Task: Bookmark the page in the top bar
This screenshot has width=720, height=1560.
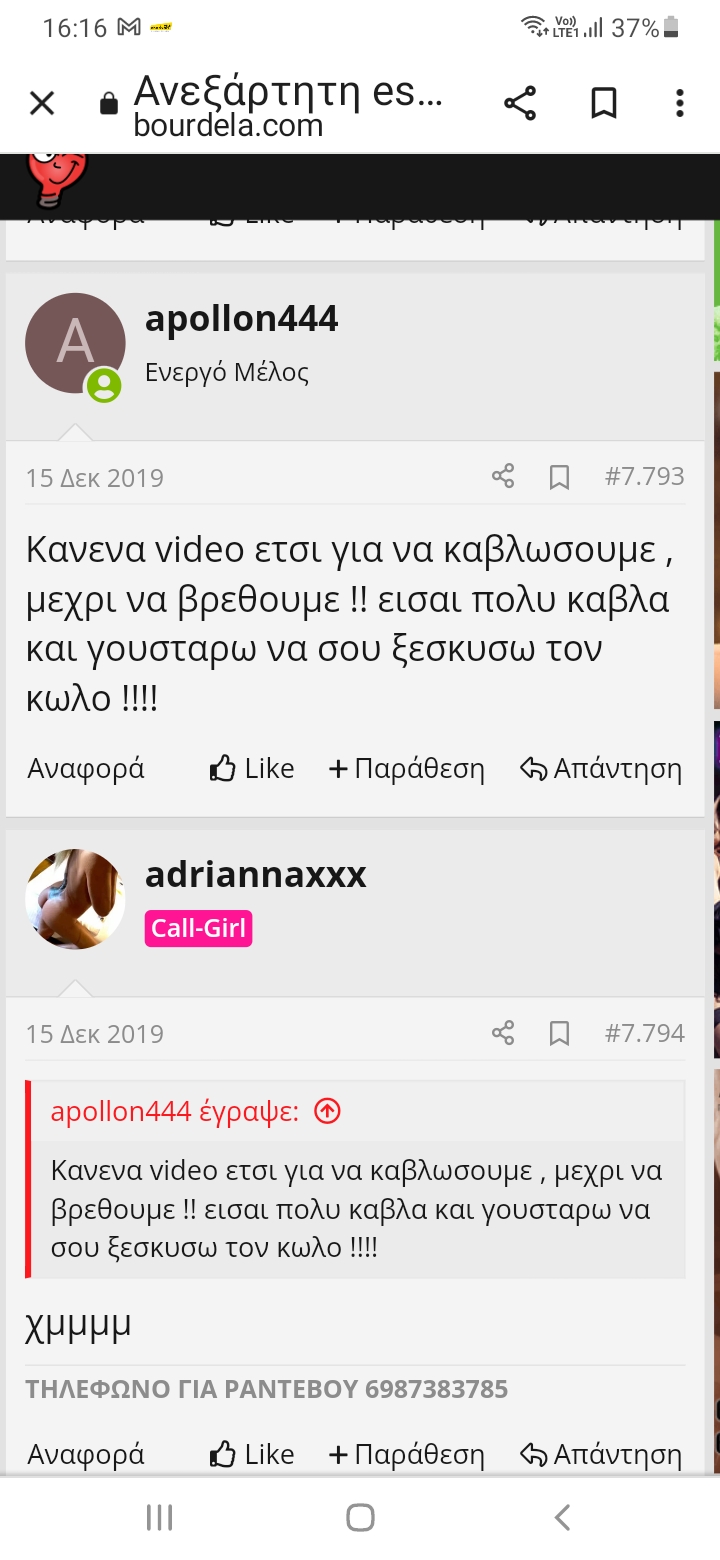Action: (604, 103)
